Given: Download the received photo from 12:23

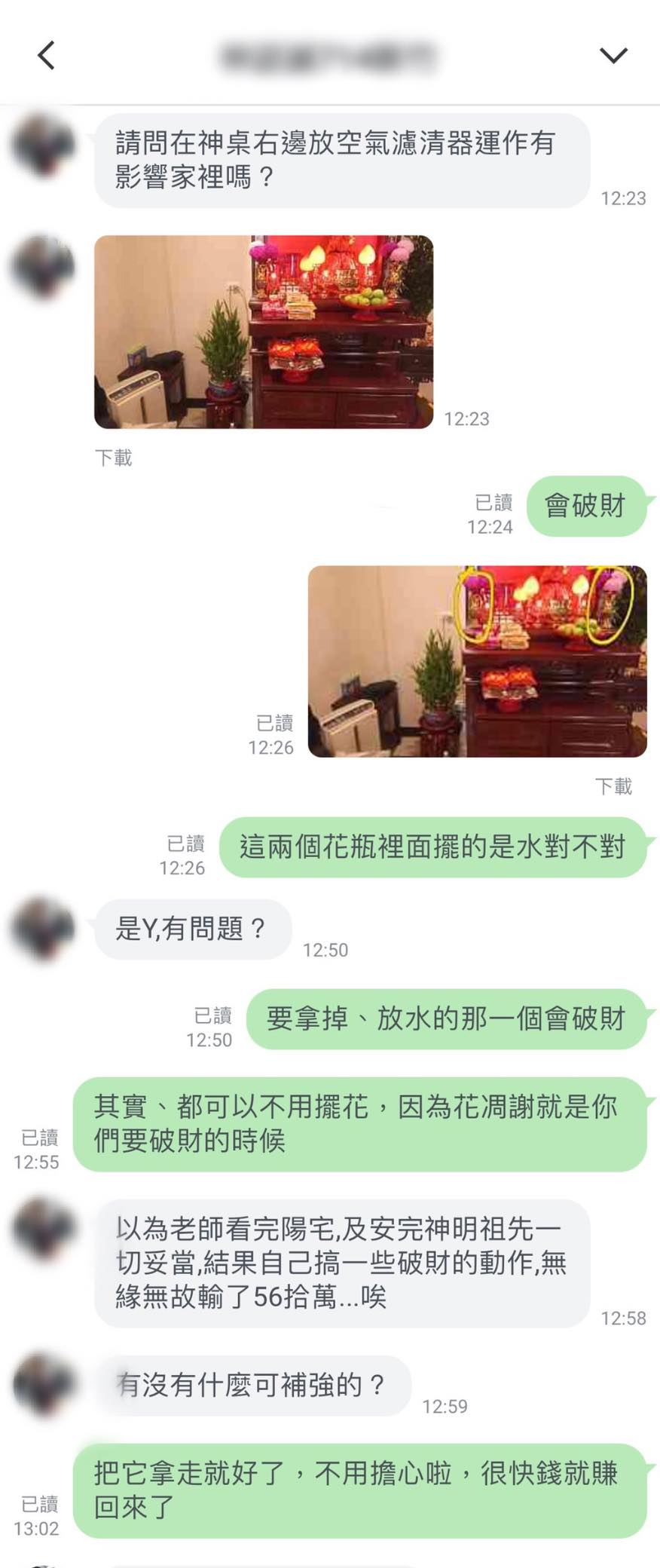Looking at the screenshot, I should pyautogui.click(x=113, y=458).
